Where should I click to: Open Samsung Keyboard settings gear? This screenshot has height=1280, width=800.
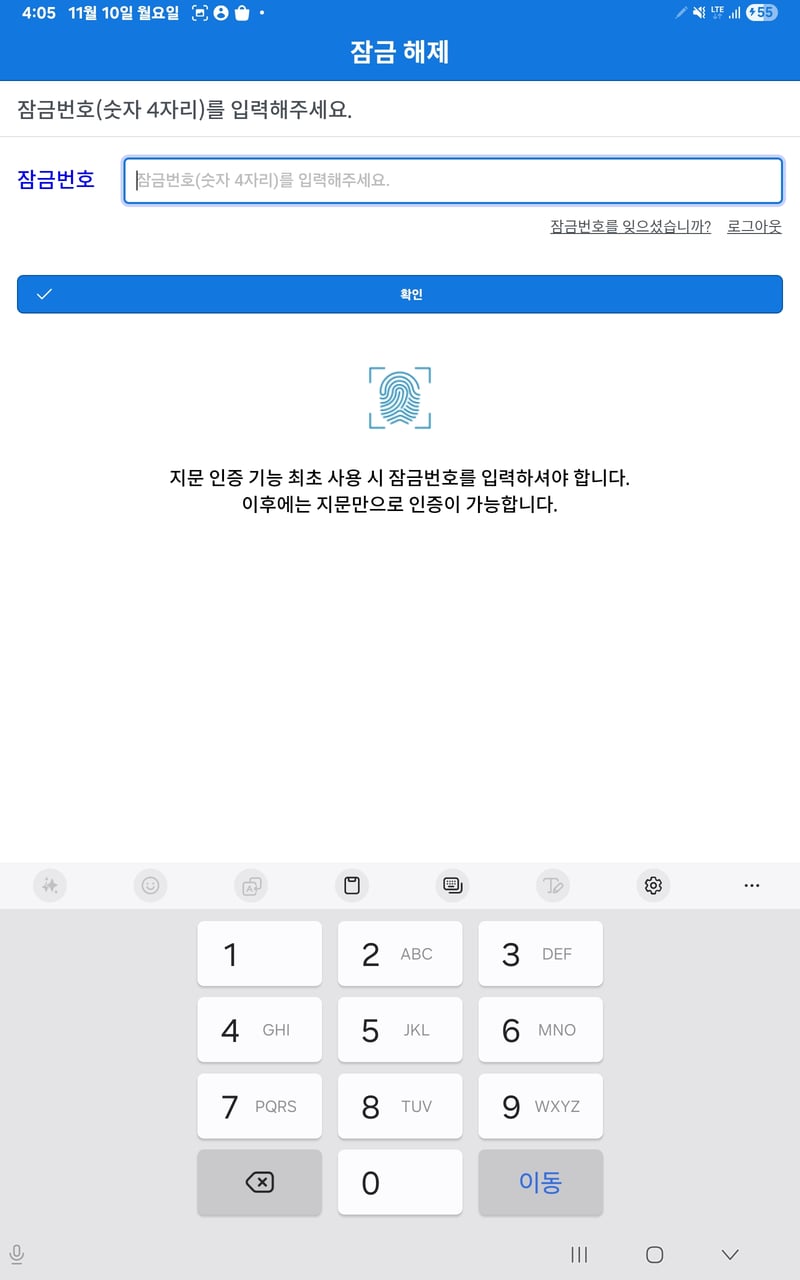tap(653, 885)
